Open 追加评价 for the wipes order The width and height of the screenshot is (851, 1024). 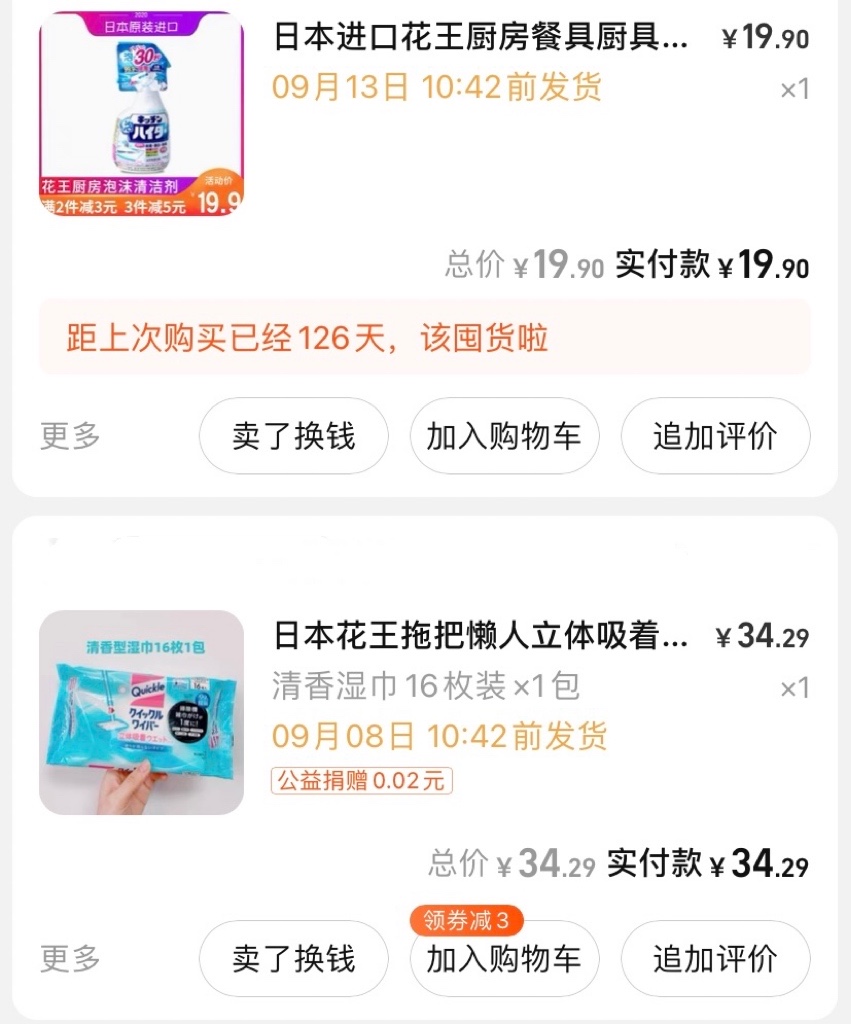(715, 958)
